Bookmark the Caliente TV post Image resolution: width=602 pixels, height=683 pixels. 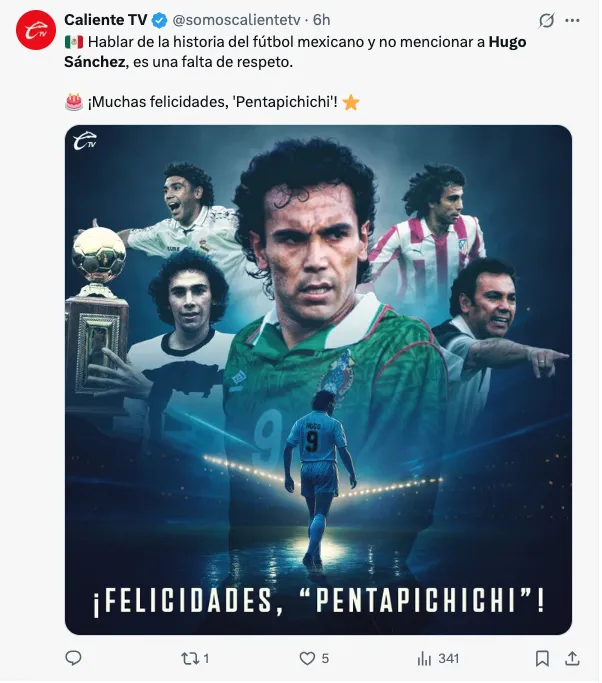pyautogui.click(x=542, y=658)
